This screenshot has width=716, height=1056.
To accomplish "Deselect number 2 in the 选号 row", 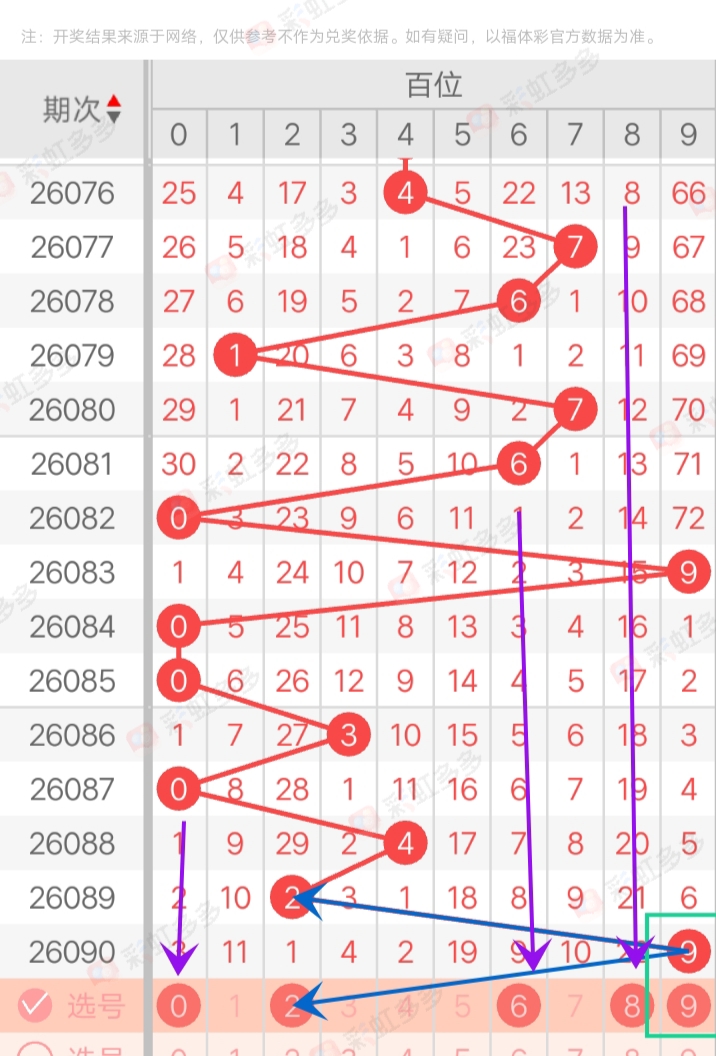I will pyautogui.click(x=291, y=1006).
